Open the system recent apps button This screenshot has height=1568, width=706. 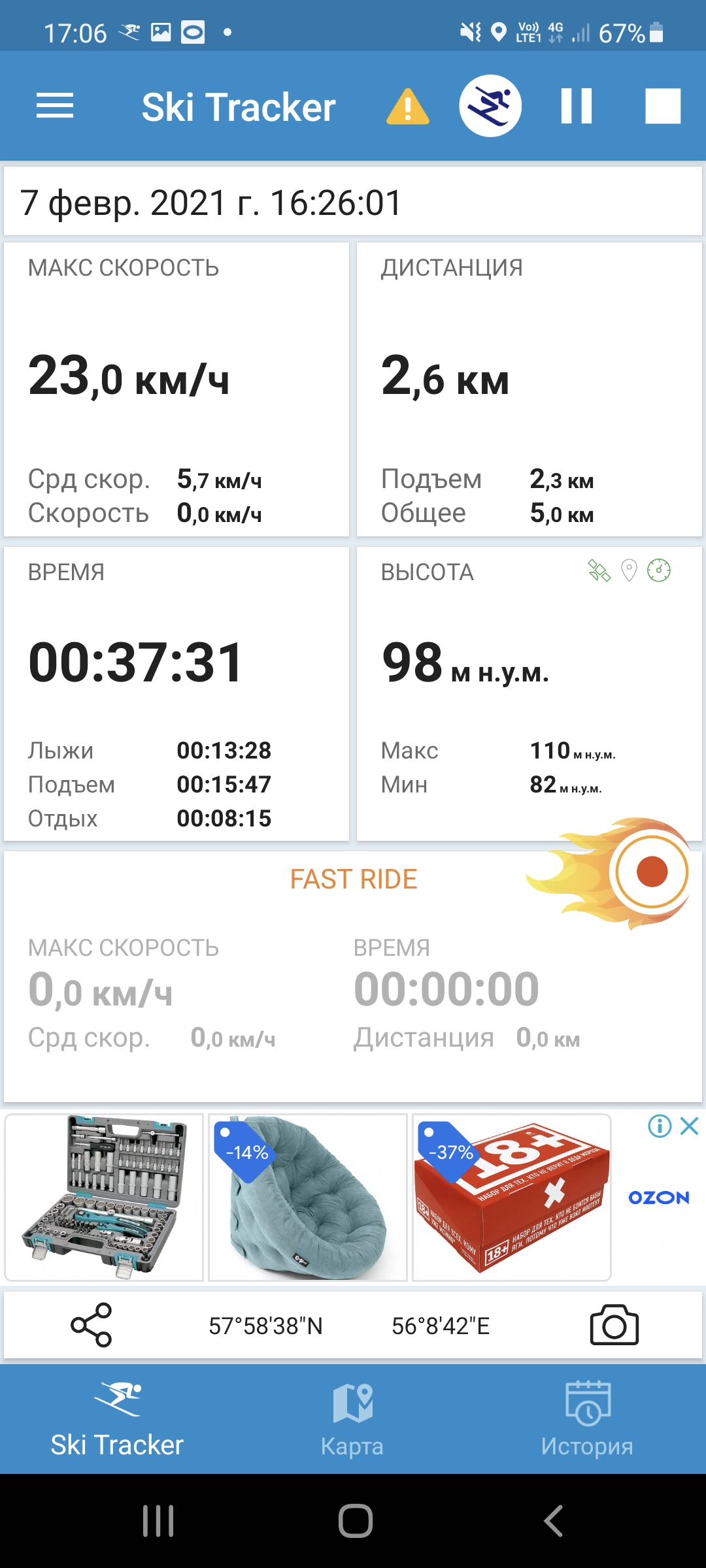click(x=158, y=1521)
